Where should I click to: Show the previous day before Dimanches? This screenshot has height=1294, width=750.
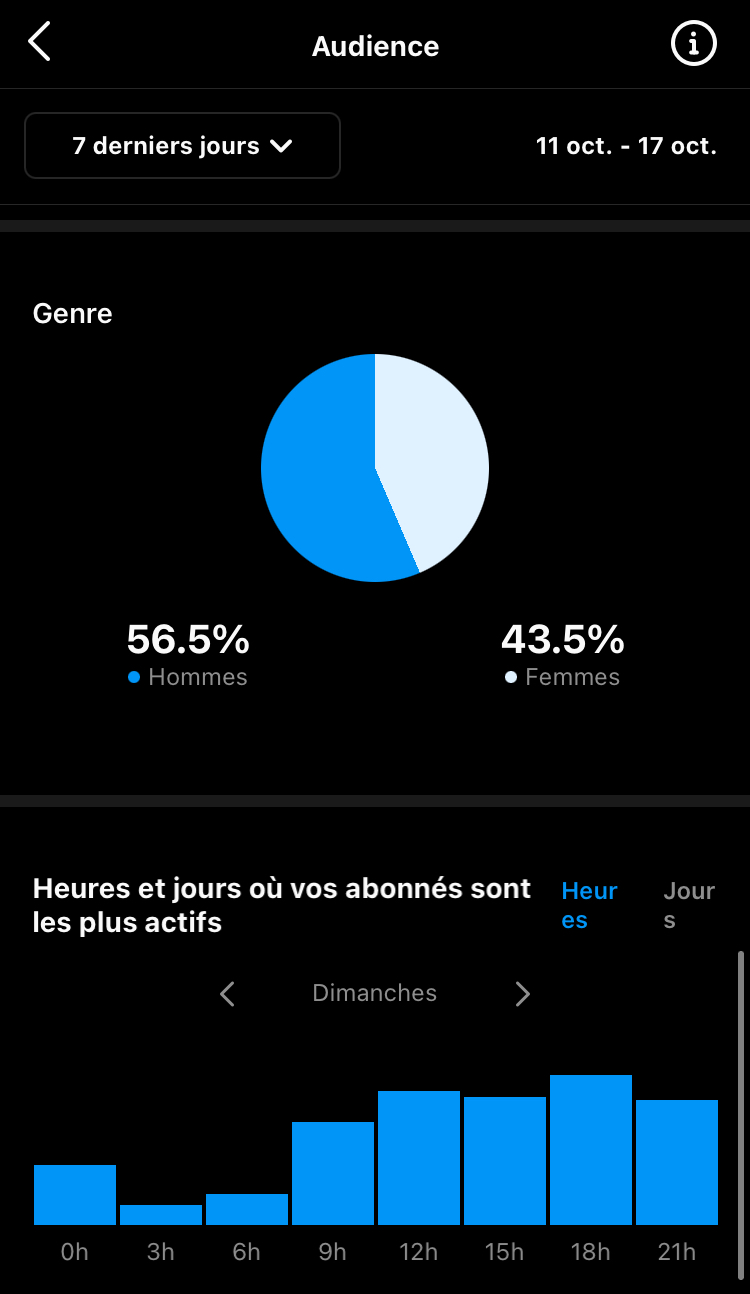point(227,993)
